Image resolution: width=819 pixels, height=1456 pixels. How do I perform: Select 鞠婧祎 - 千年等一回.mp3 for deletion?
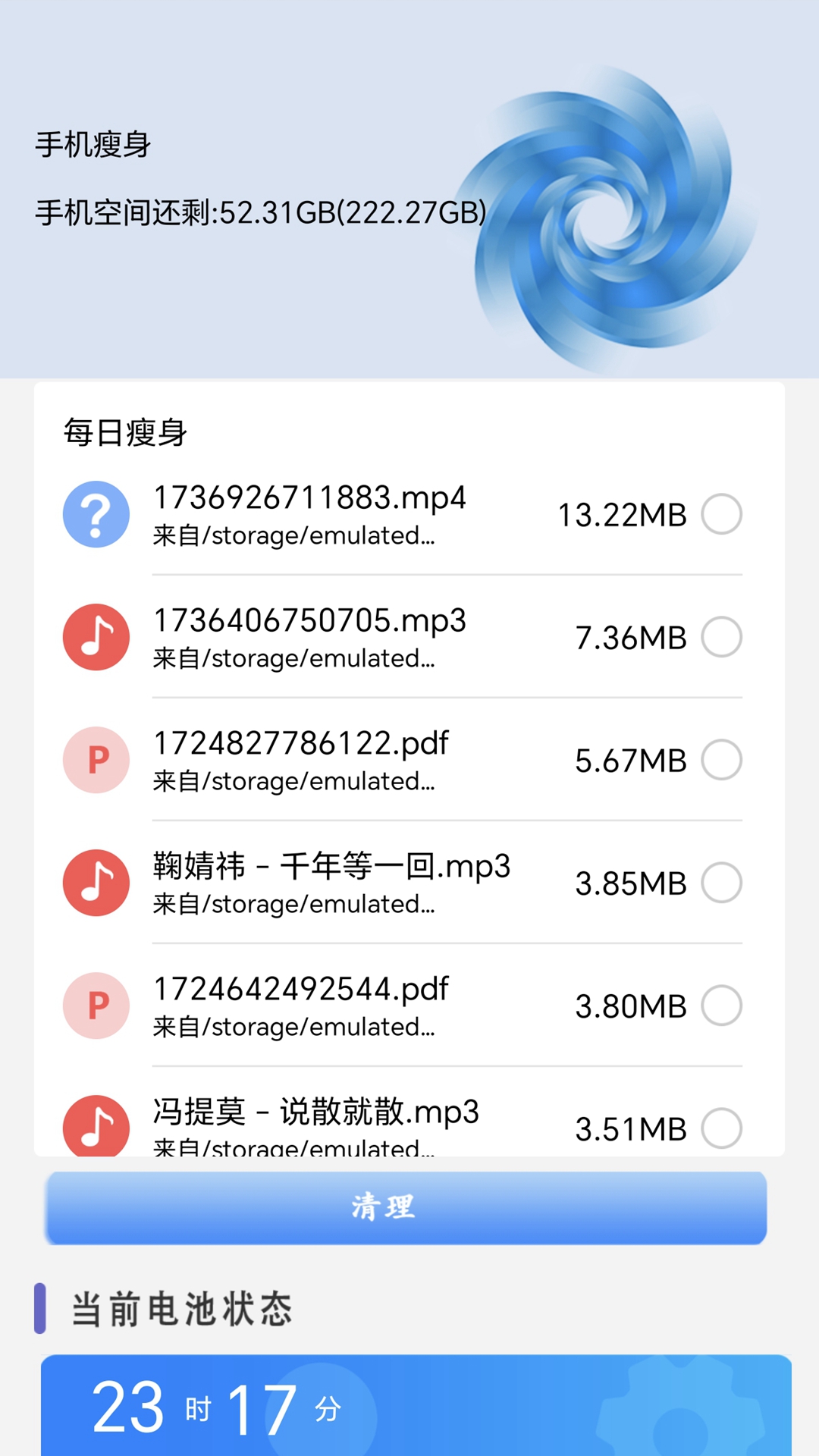723,883
